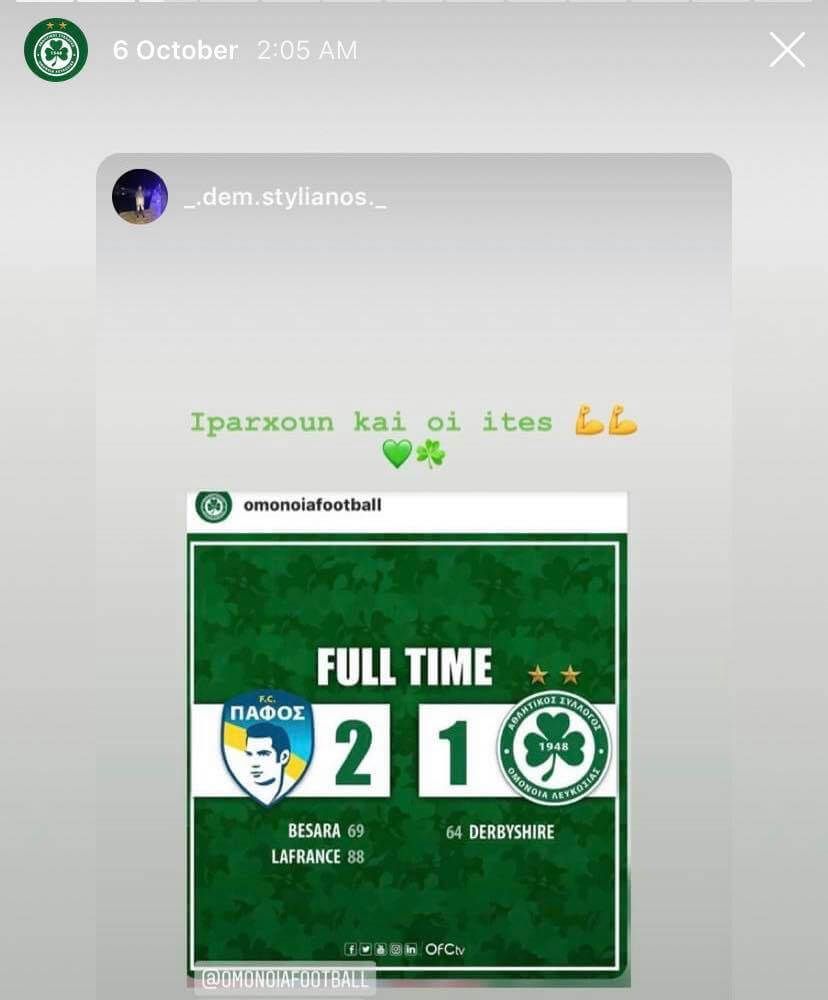Open the story owner's profile picture
The image size is (828, 1000).
(56, 50)
